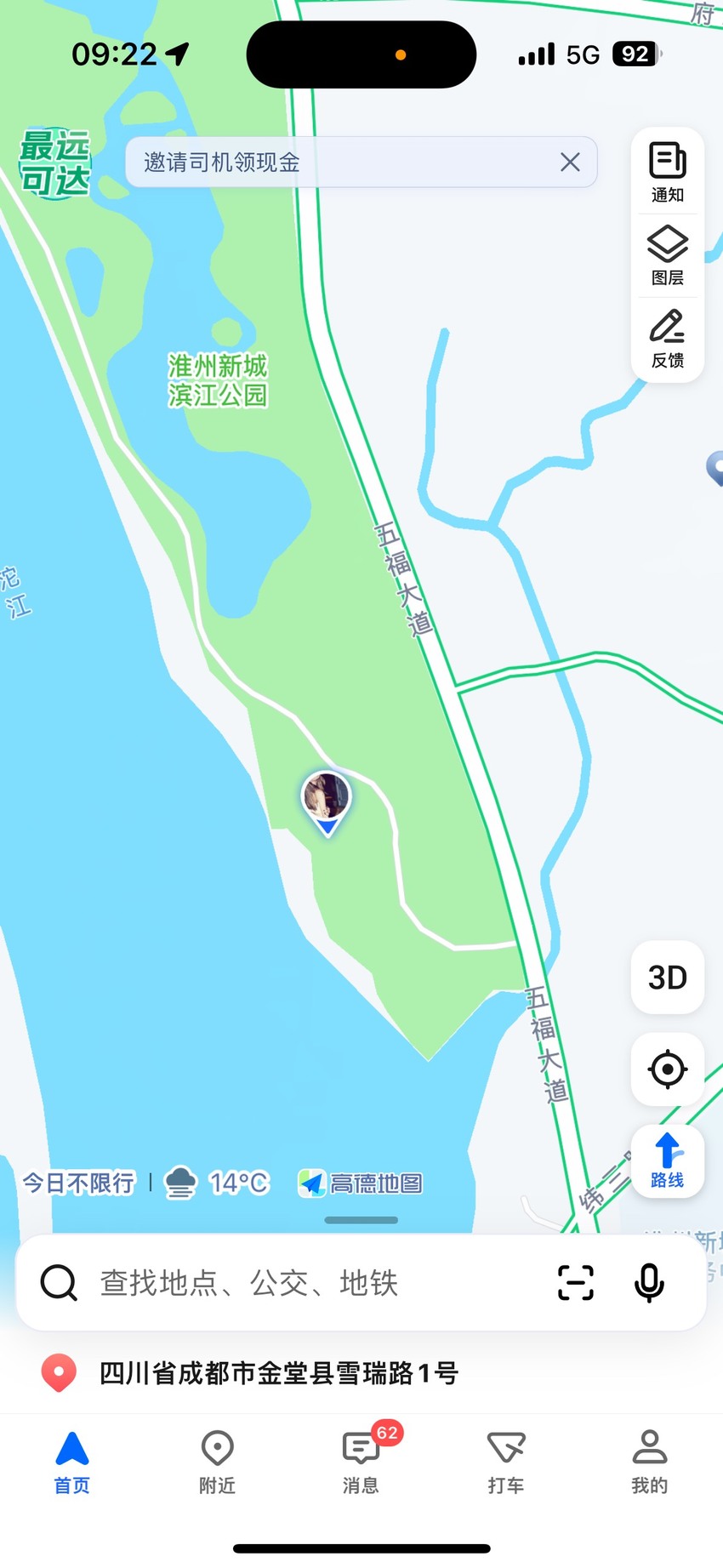Switch to the 附近 tab
This screenshot has width=723, height=1568.
tap(217, 1462)
